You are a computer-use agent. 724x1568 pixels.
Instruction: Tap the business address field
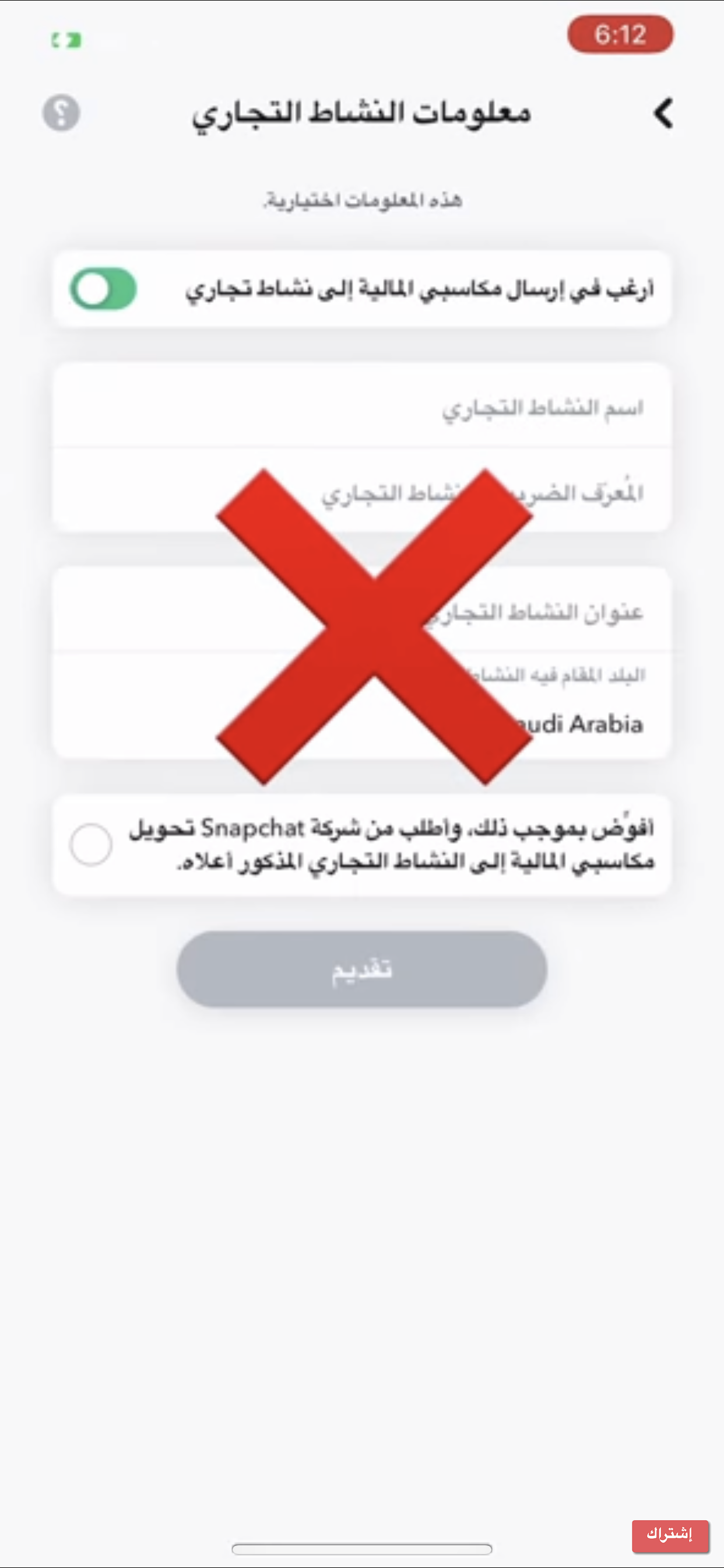click(x=362, y=611)
